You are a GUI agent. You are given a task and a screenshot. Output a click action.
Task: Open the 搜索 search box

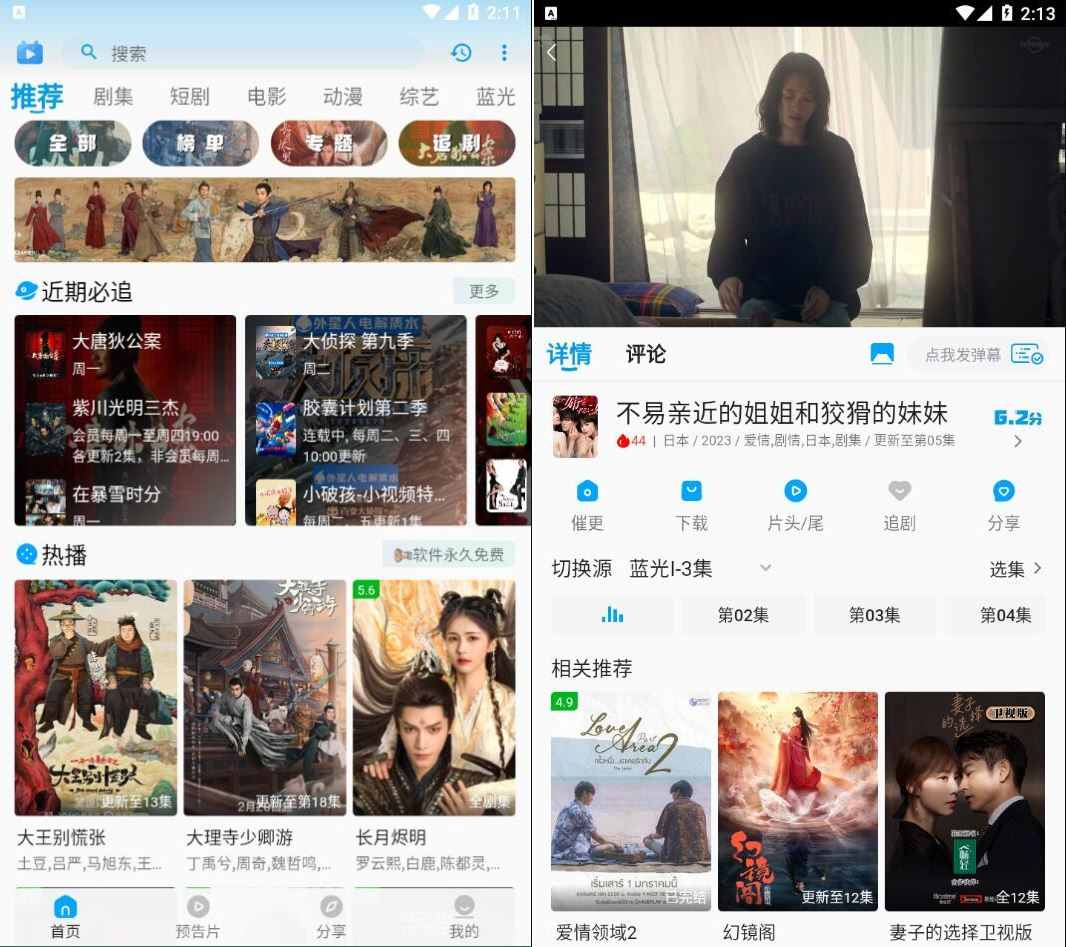(x=250, y=52)
